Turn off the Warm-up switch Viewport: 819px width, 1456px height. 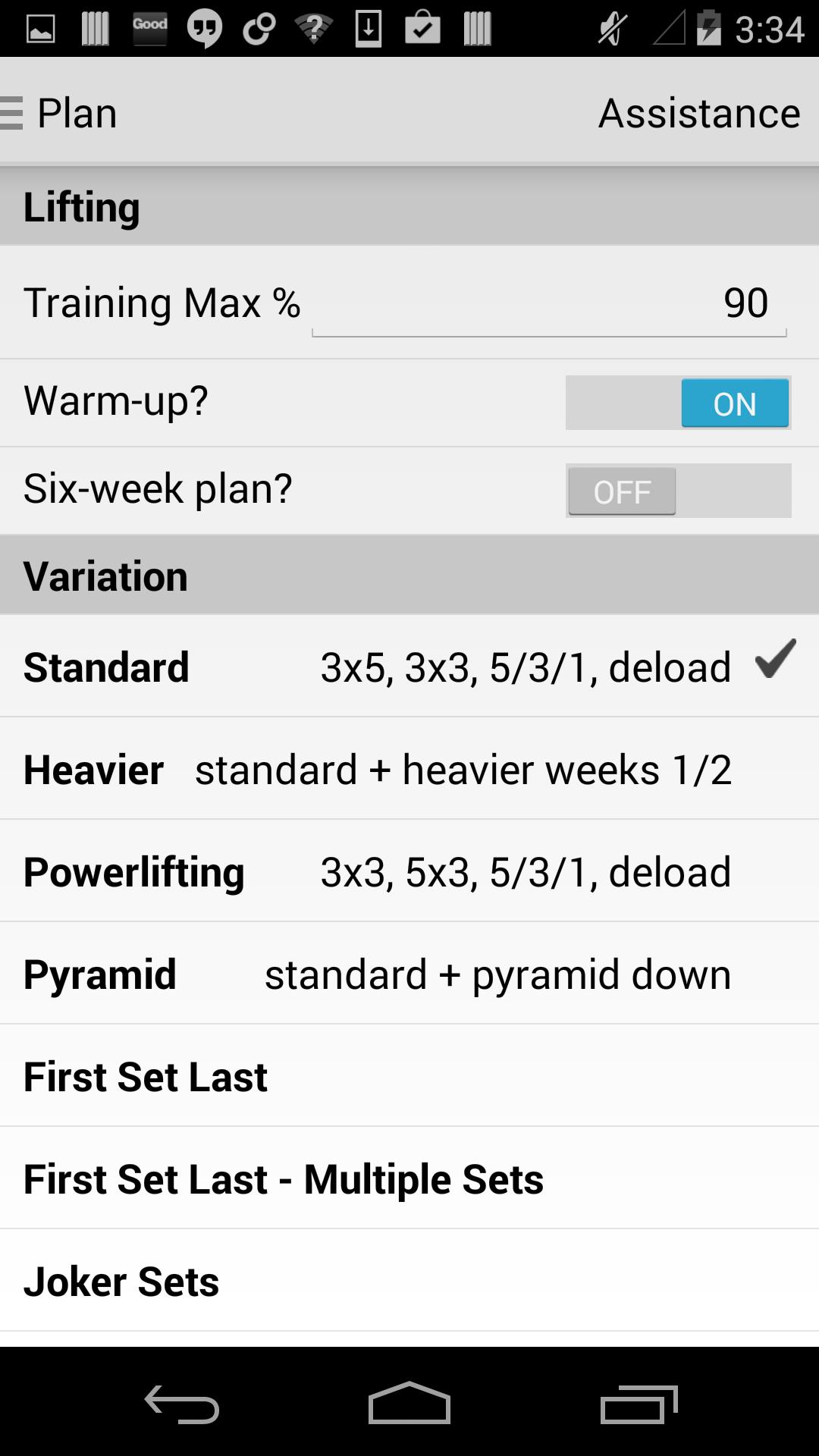[678, 403]
